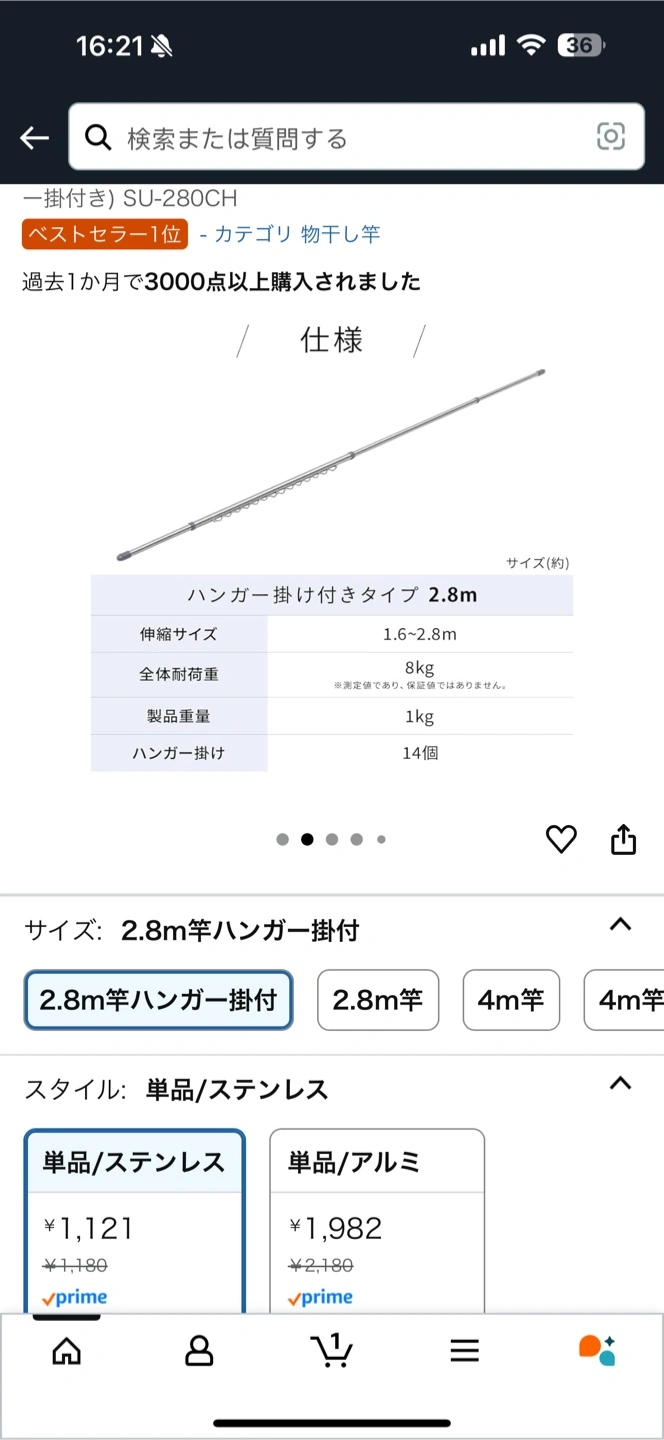Collapse the サイズ section chevron
Image resolution: width=664 pixels, height=1440 pixels.
[x=620, y=925]
